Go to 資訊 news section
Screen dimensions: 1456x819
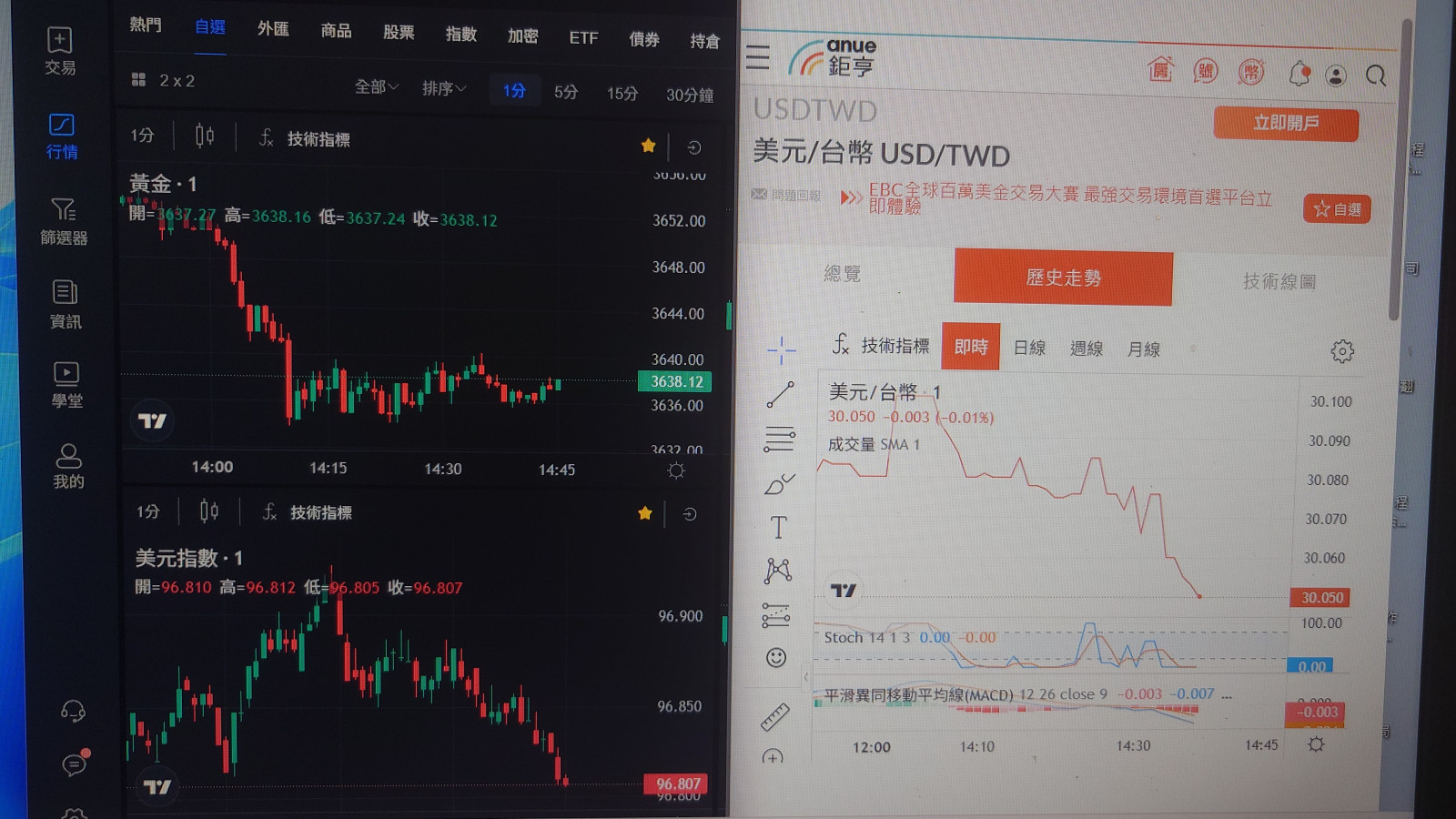pos(65,303)
